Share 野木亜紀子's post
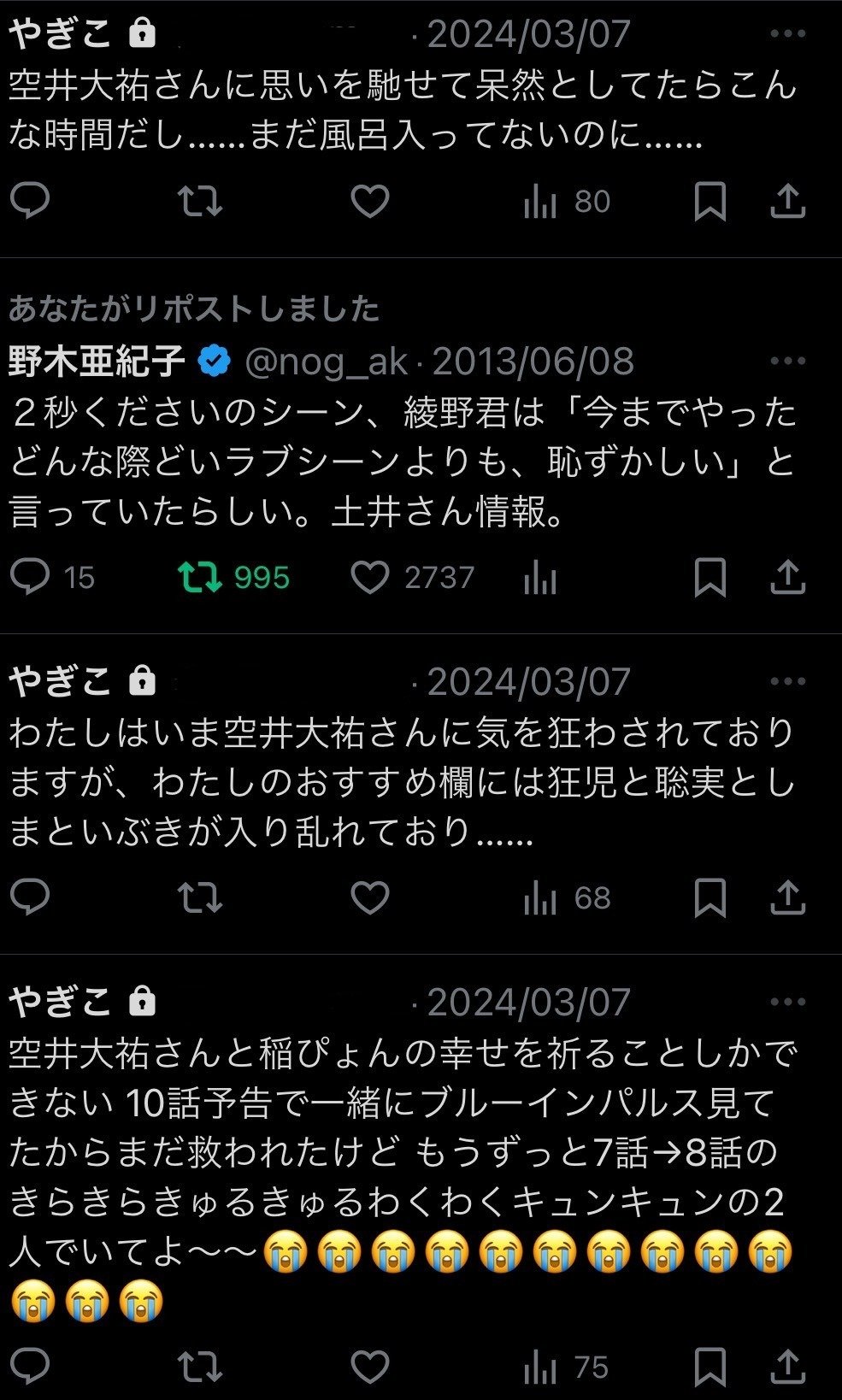The image size is (842, 1400). (x=787, y=578)
